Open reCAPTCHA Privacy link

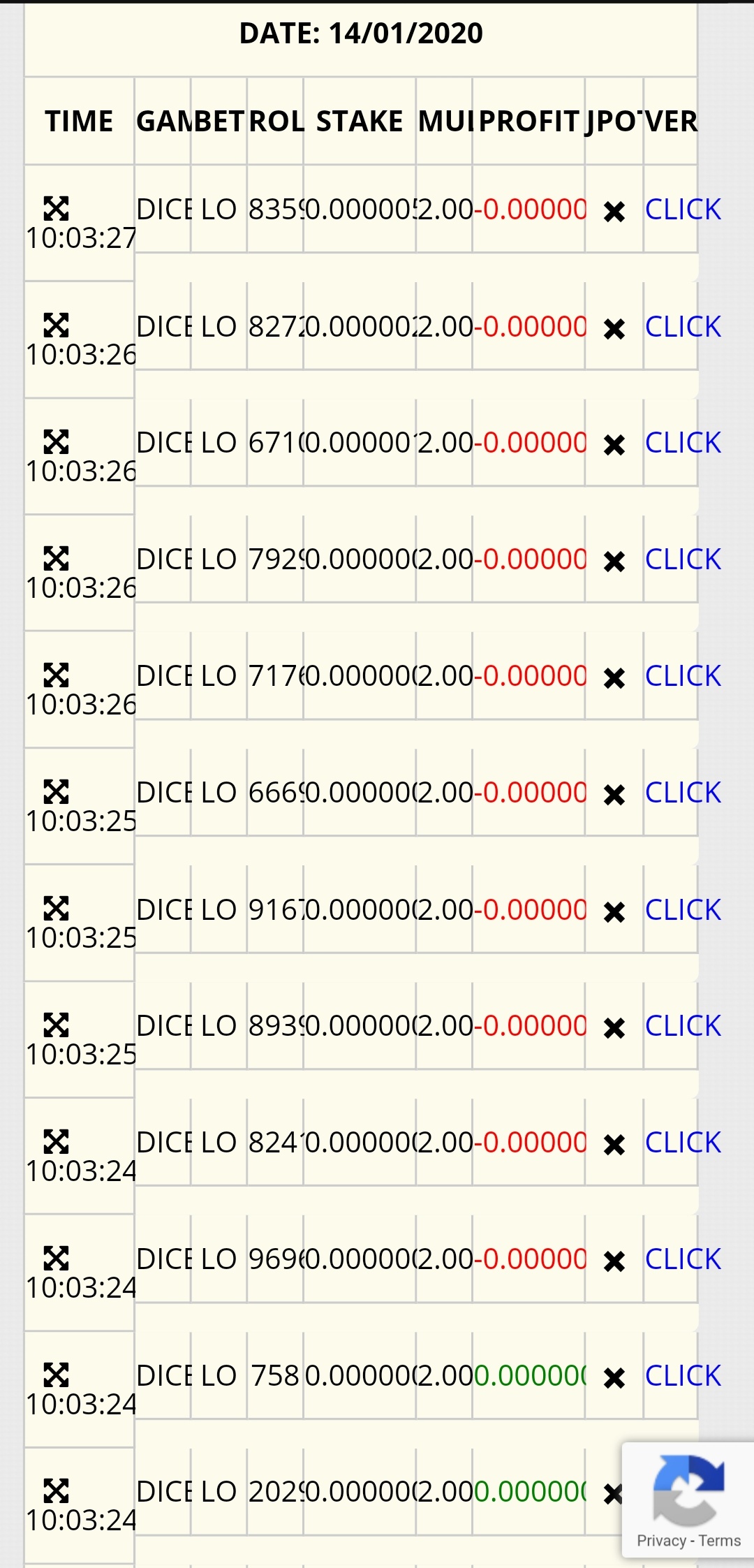click(x=661, y=1541)
